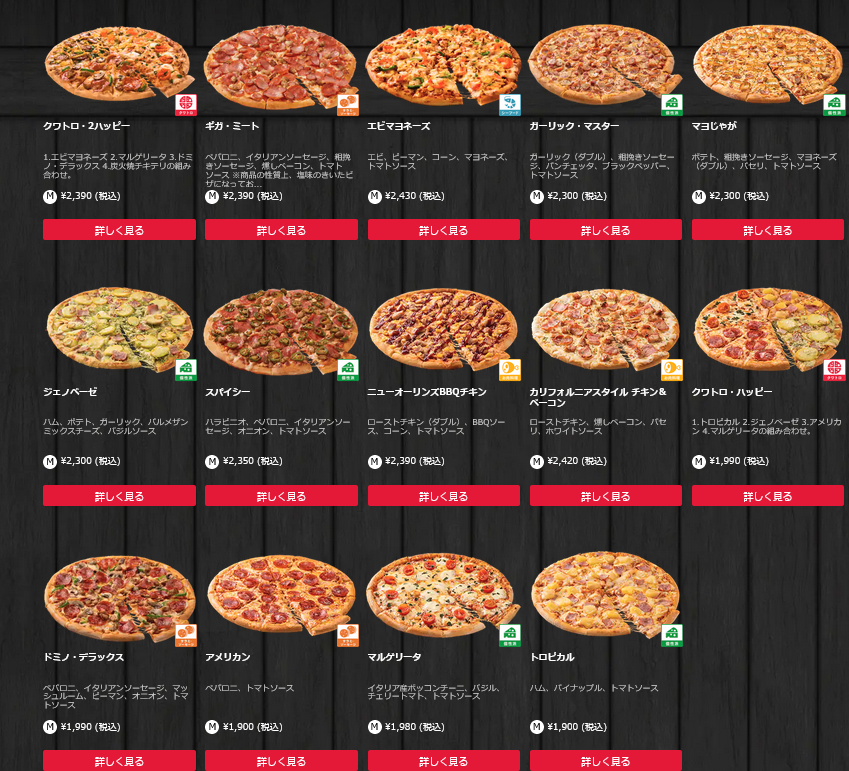This screenshot has height=771, width=849.
Task: Select the ニューオーリンズBBQチキン pizza image
Action: pyautogui.click(x=442, y=330)
